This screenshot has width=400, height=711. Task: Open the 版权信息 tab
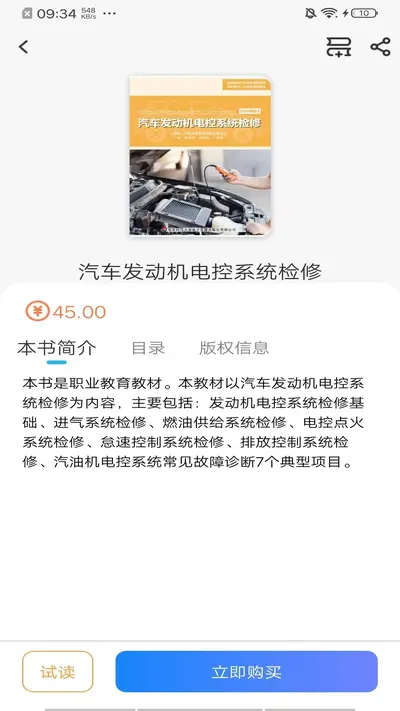[x=234, y=348]
